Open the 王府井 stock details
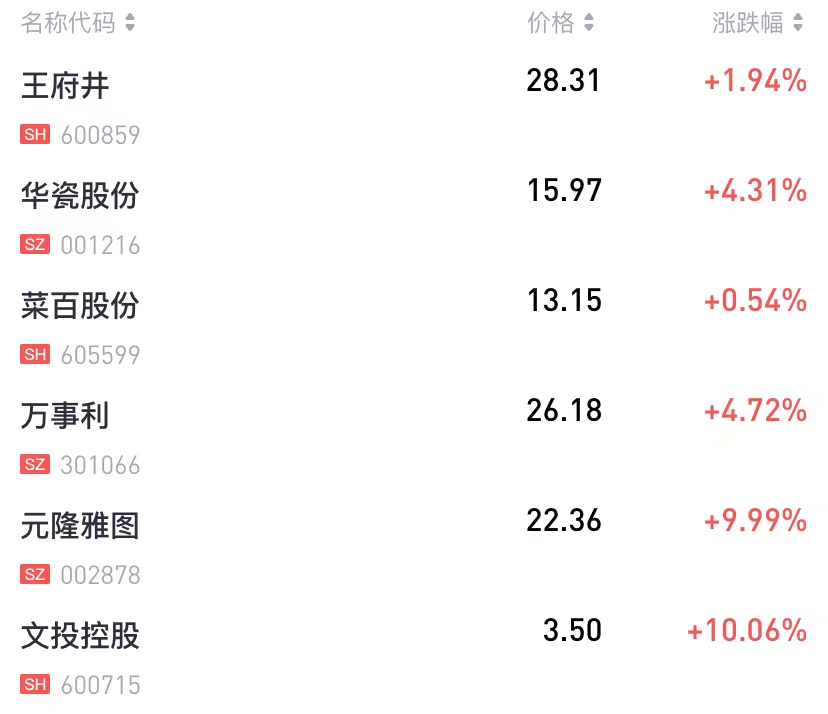This screenshot has height=714, width=828. point(66,86)
